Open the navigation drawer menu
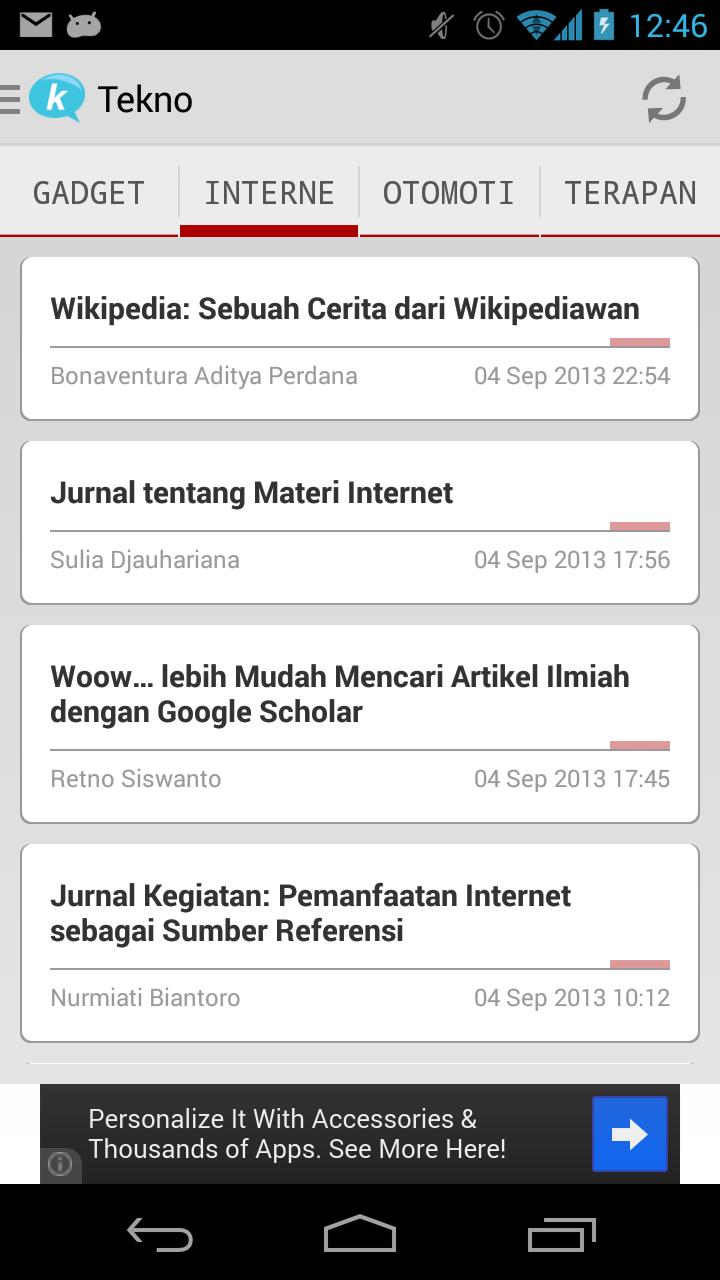 point(12,99)
